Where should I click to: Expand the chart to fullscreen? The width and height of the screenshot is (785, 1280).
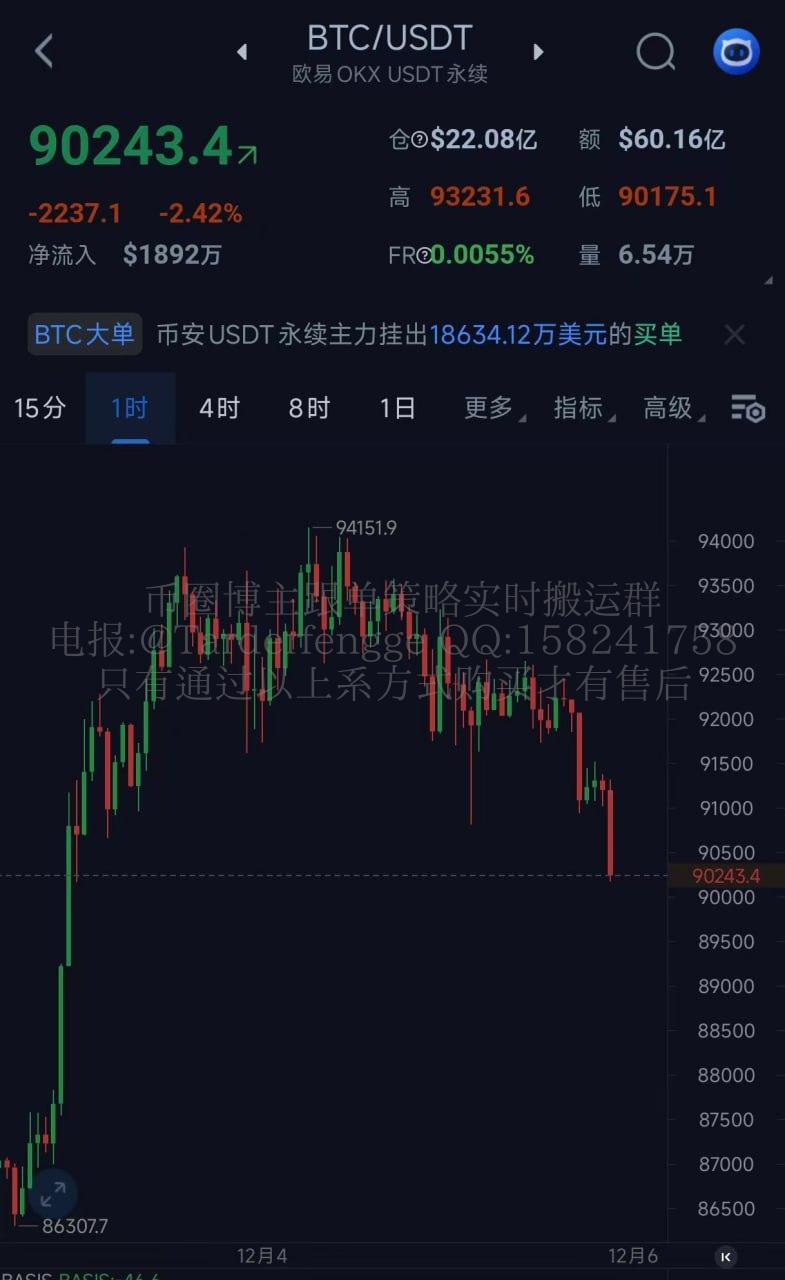click(x=53, y=1193)
